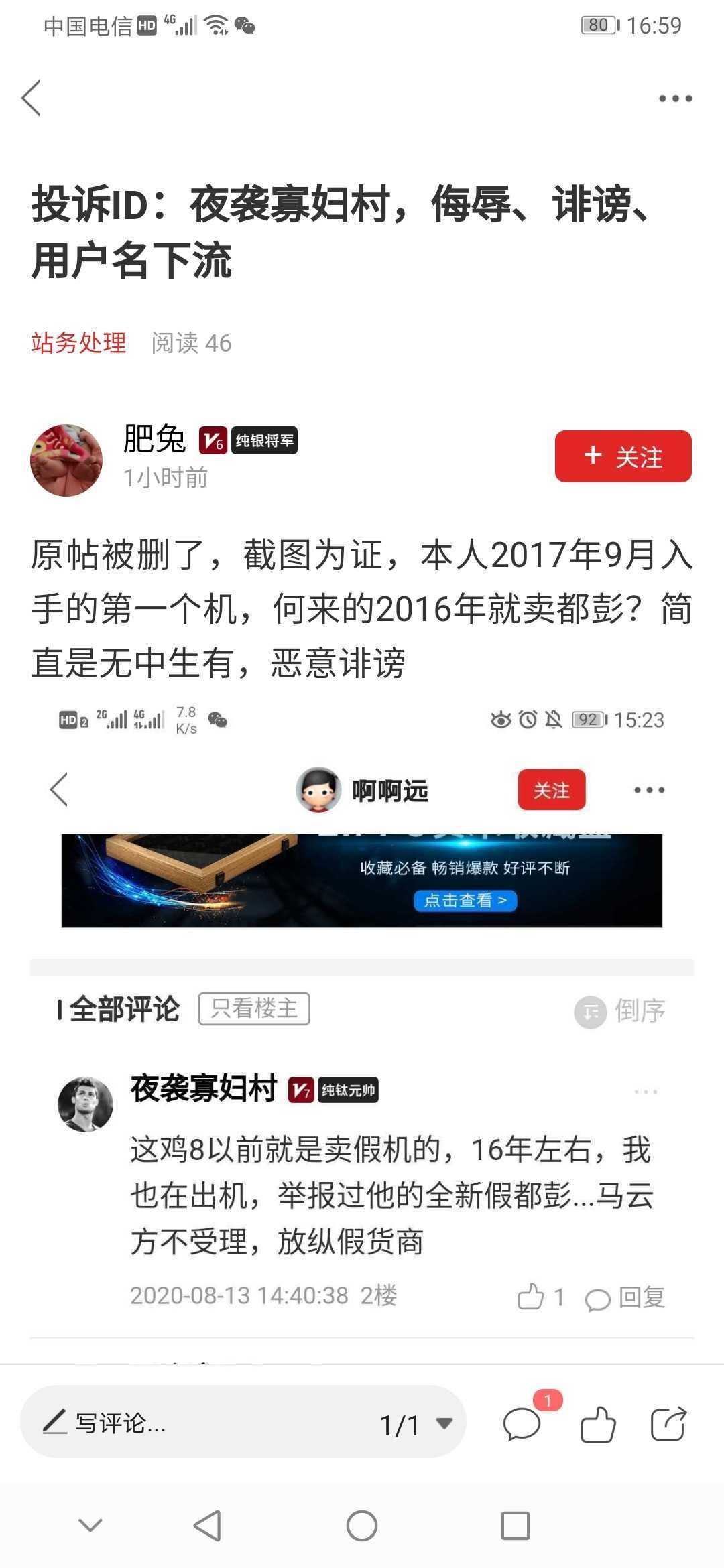The image size is (724, 1568).
Task: Open 肥兔's profile avatar
Action: [x=66, y=460]
